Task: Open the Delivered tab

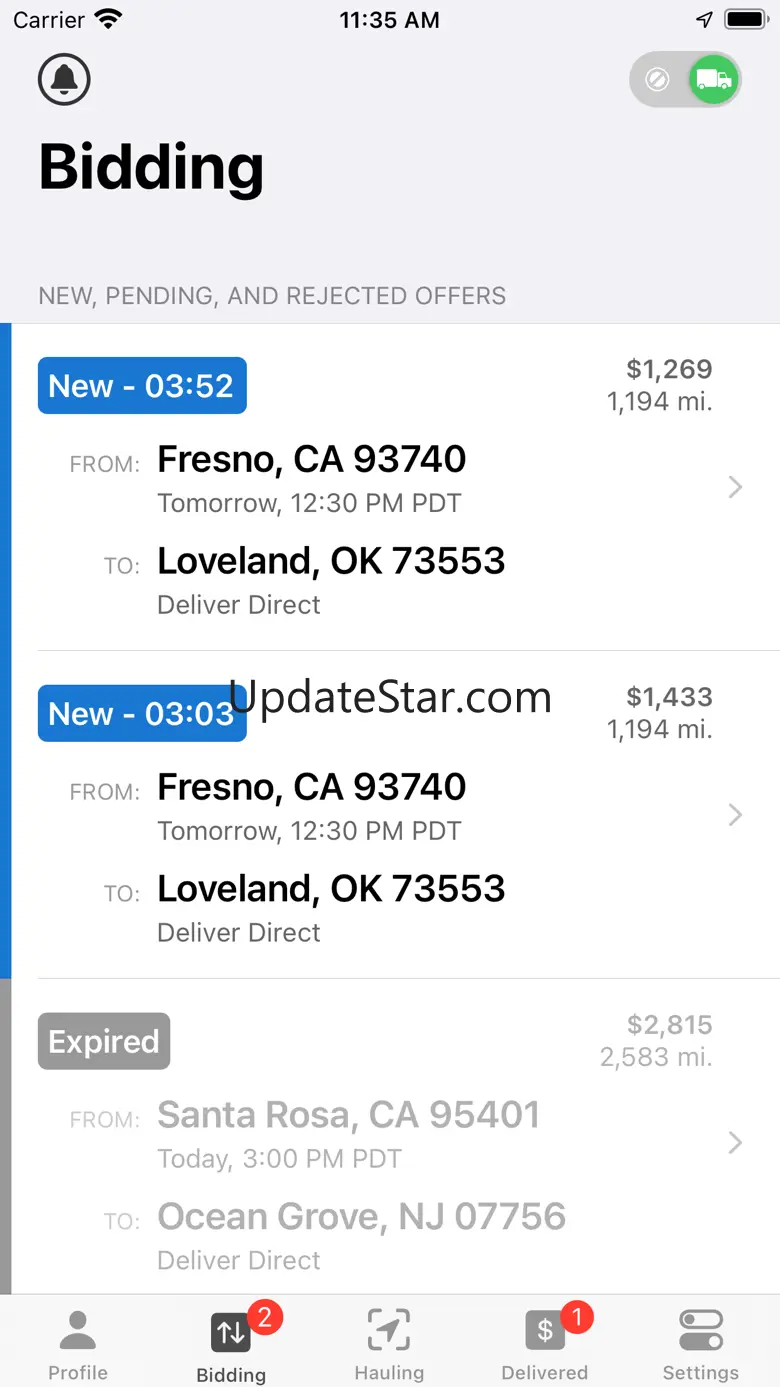Action: [x=545, y=1343]
